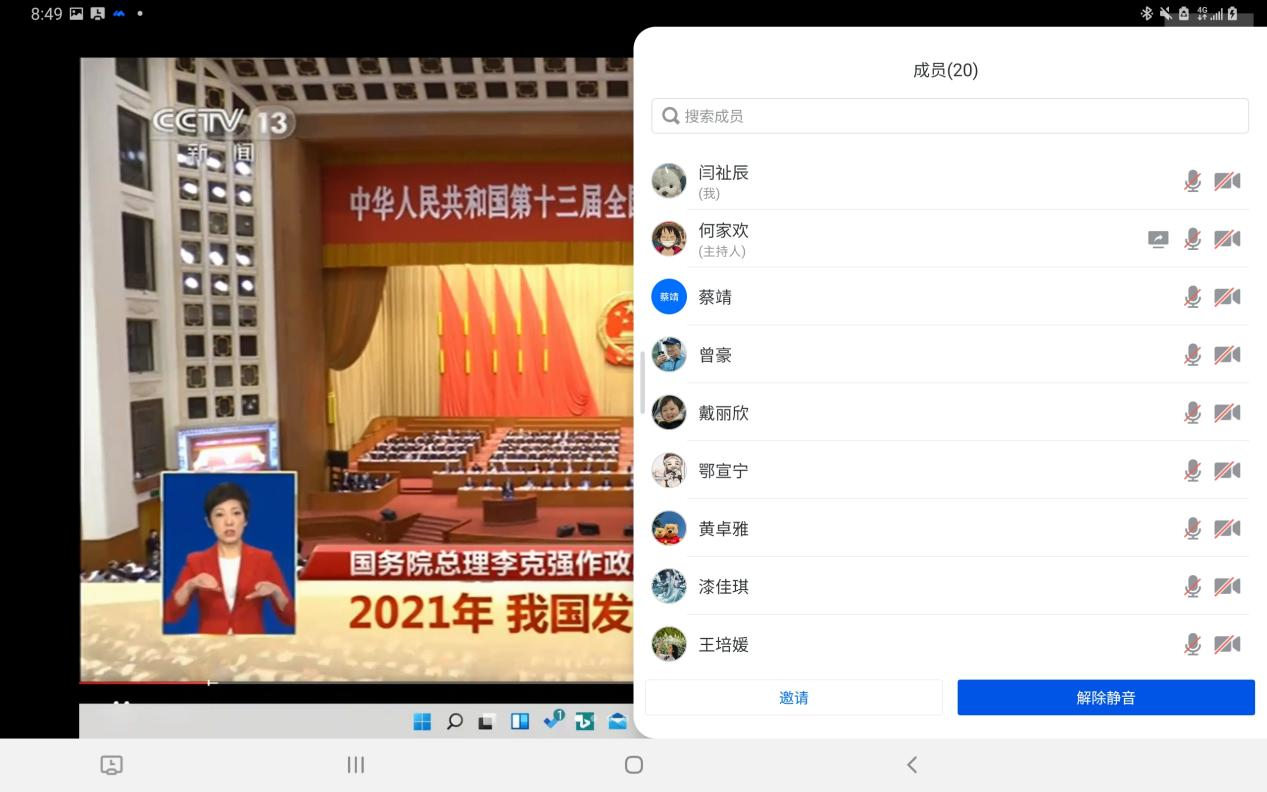
Task: Tap the 邀请 button to invite members
Action: point(793,698)
